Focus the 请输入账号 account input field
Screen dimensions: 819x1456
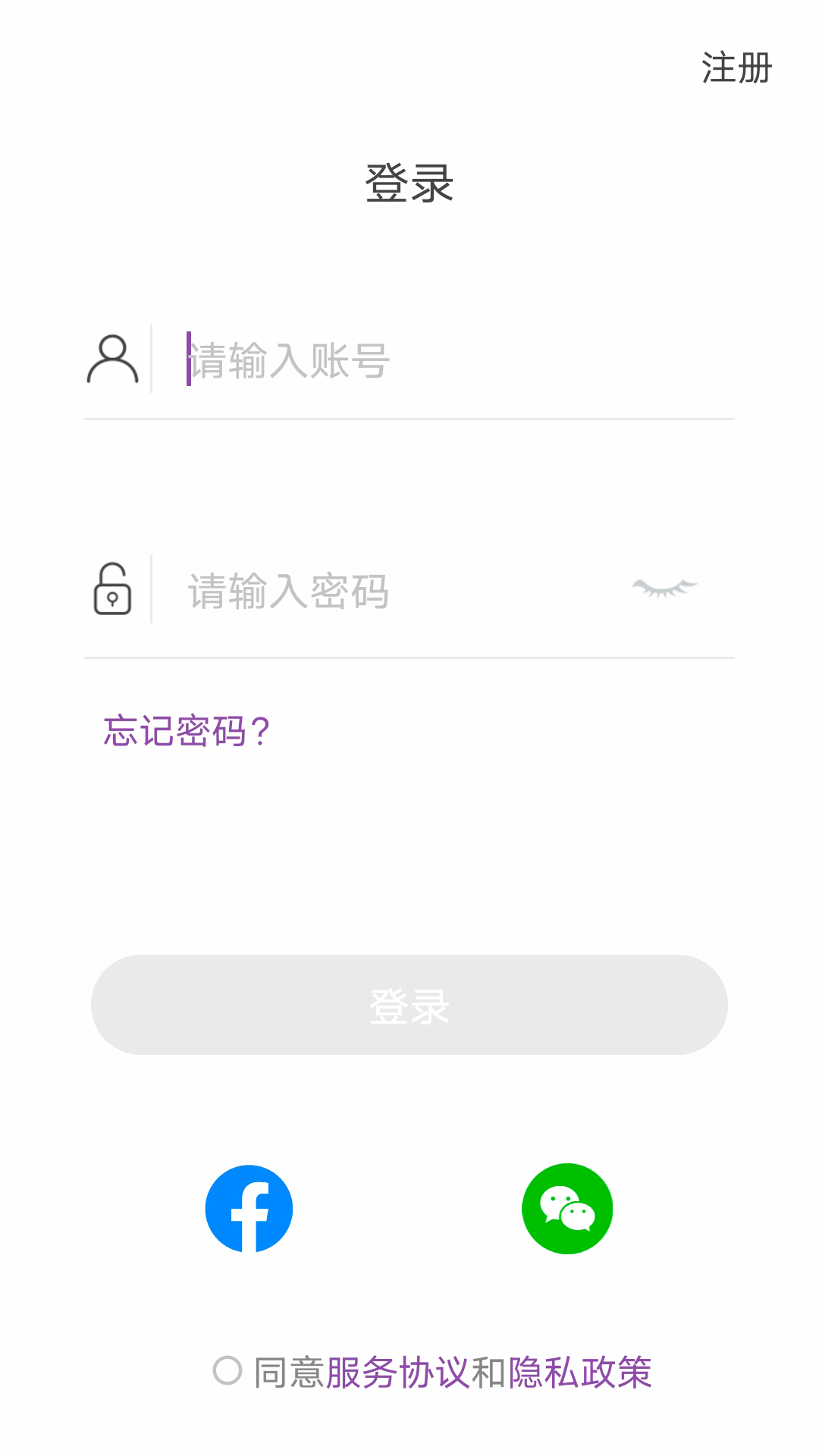point(379,362)
